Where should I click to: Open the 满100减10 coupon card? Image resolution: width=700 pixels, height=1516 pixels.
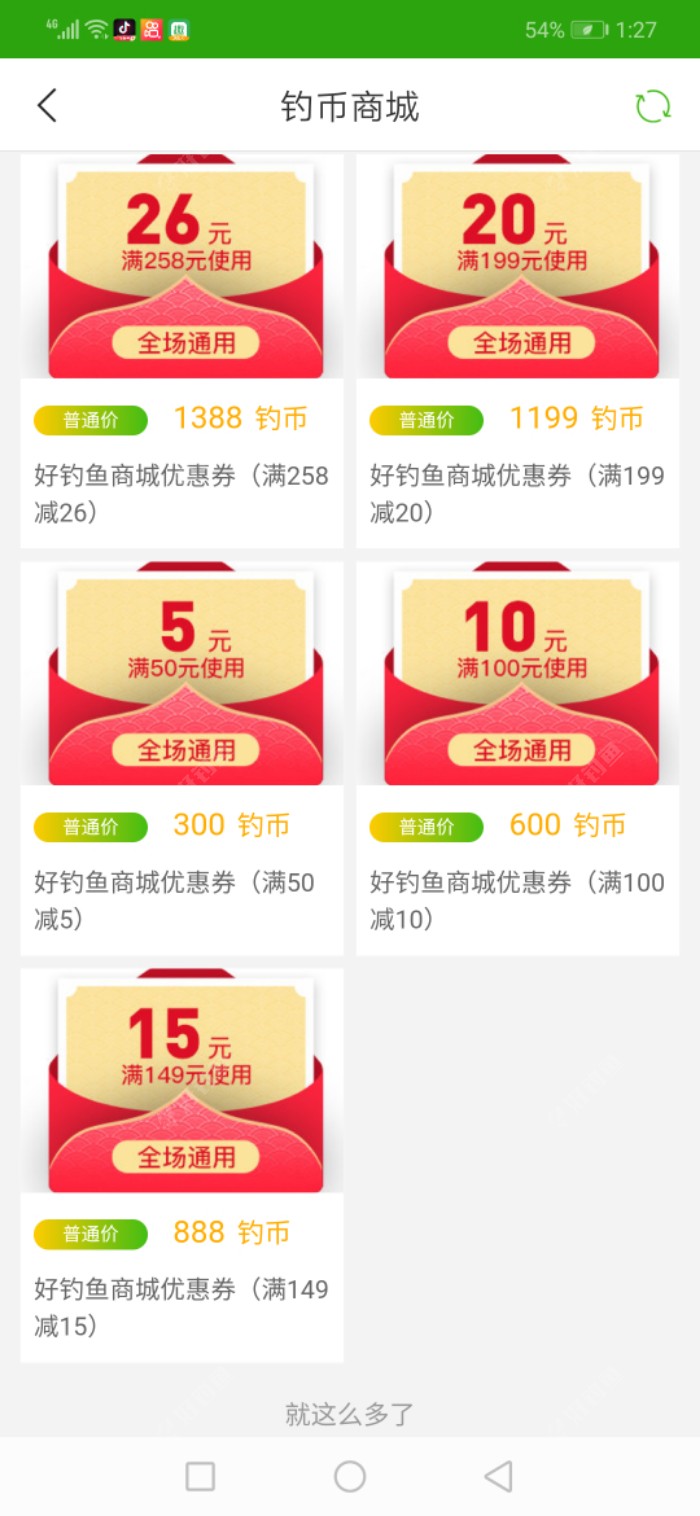pos(517,757)
